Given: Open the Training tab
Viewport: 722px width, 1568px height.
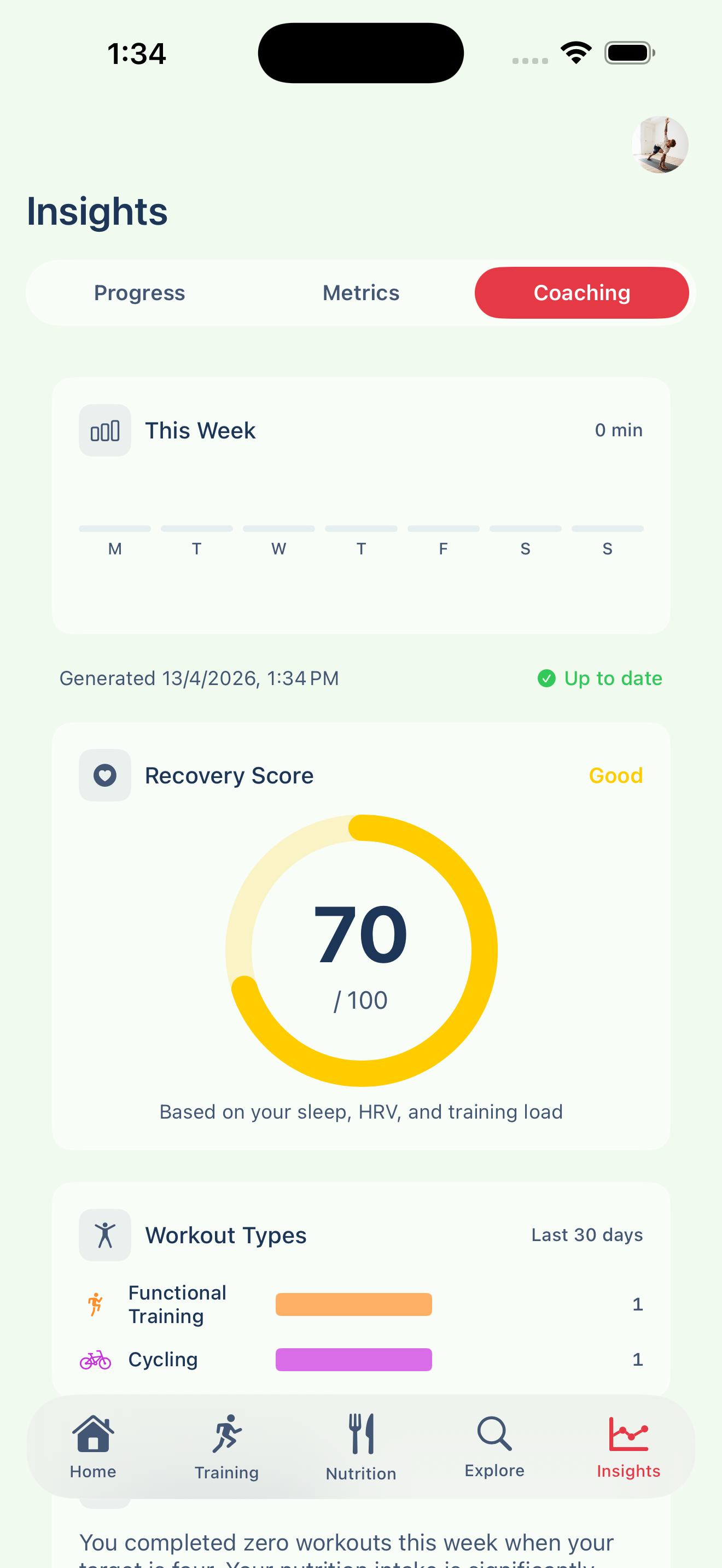Looking at the screenshot, I should tap(226, 1448).
